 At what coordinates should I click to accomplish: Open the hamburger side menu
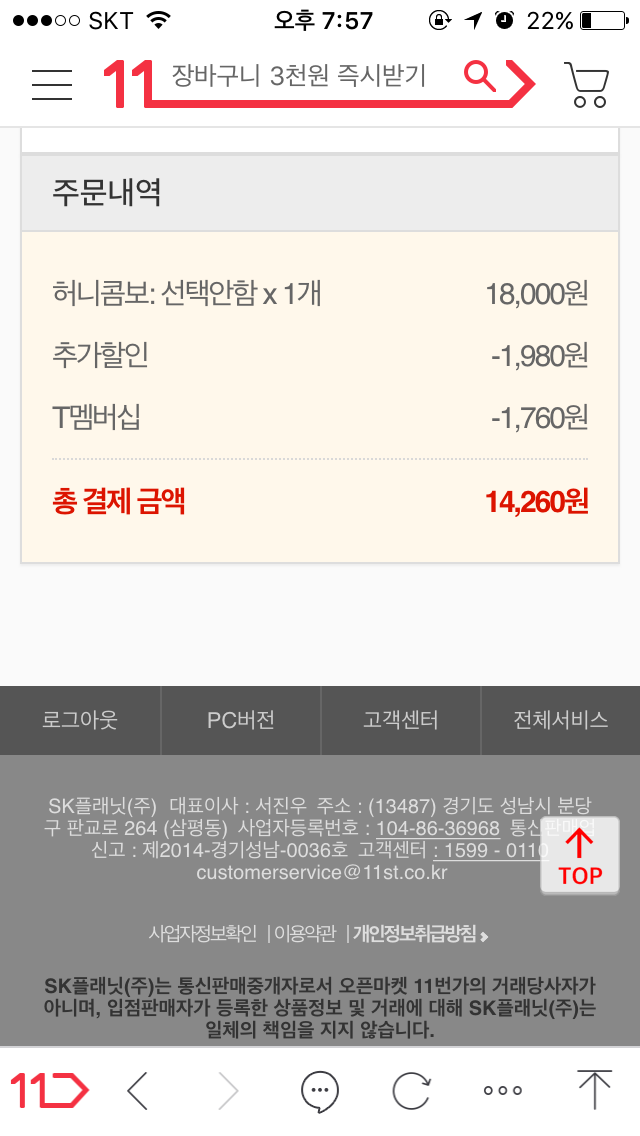click(x=52, y=84)
